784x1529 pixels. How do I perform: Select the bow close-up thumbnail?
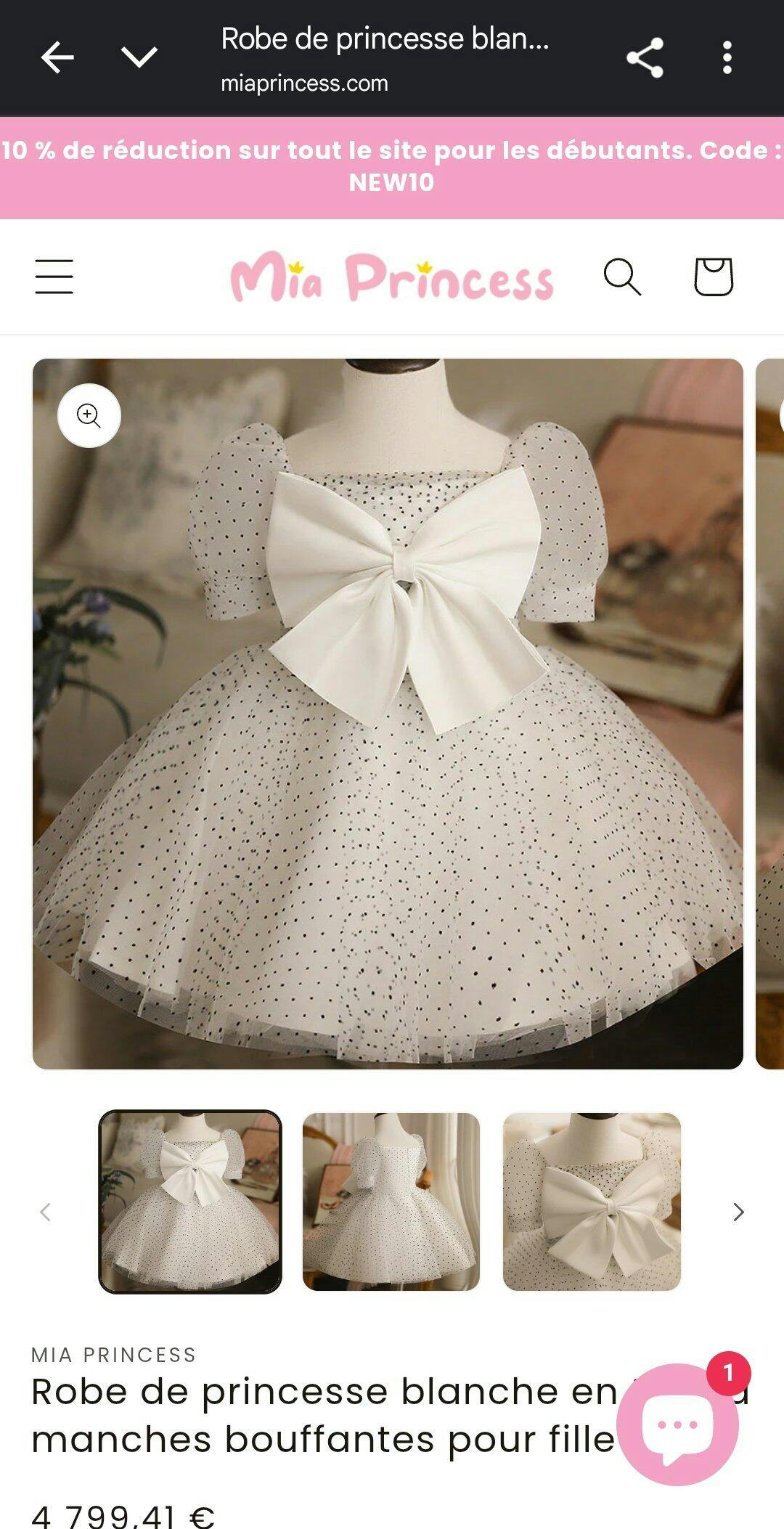[x=592, y=1202]
